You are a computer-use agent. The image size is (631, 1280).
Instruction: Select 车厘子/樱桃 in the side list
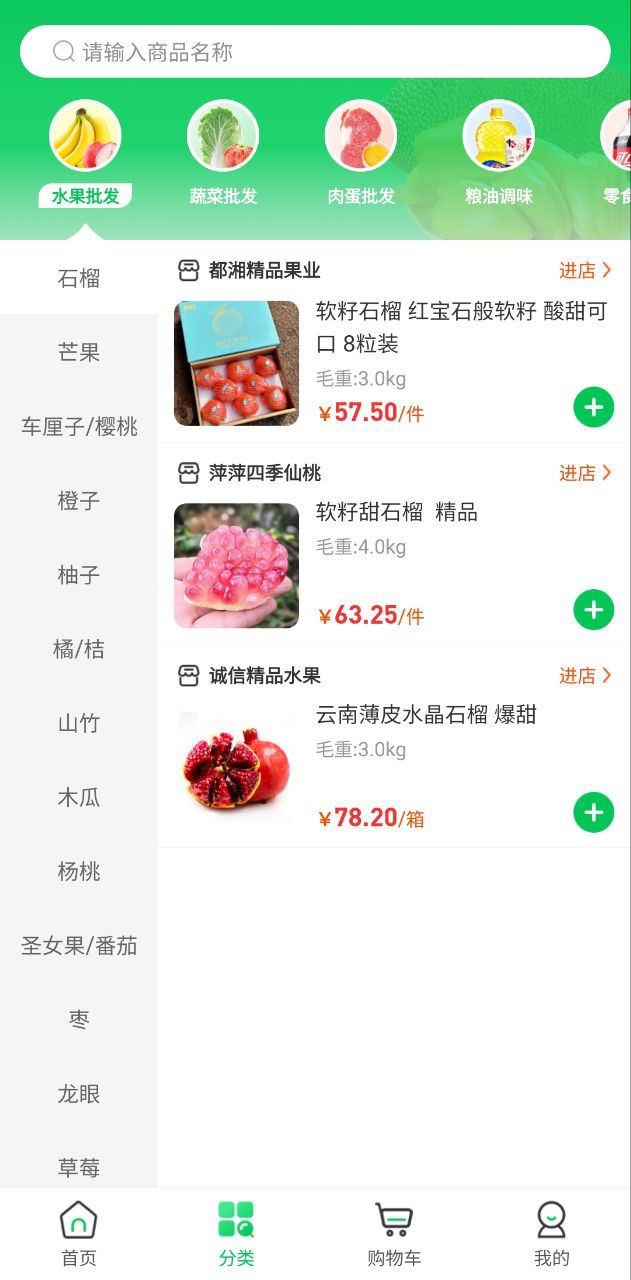pyautogui.click(x=79, y=427)
